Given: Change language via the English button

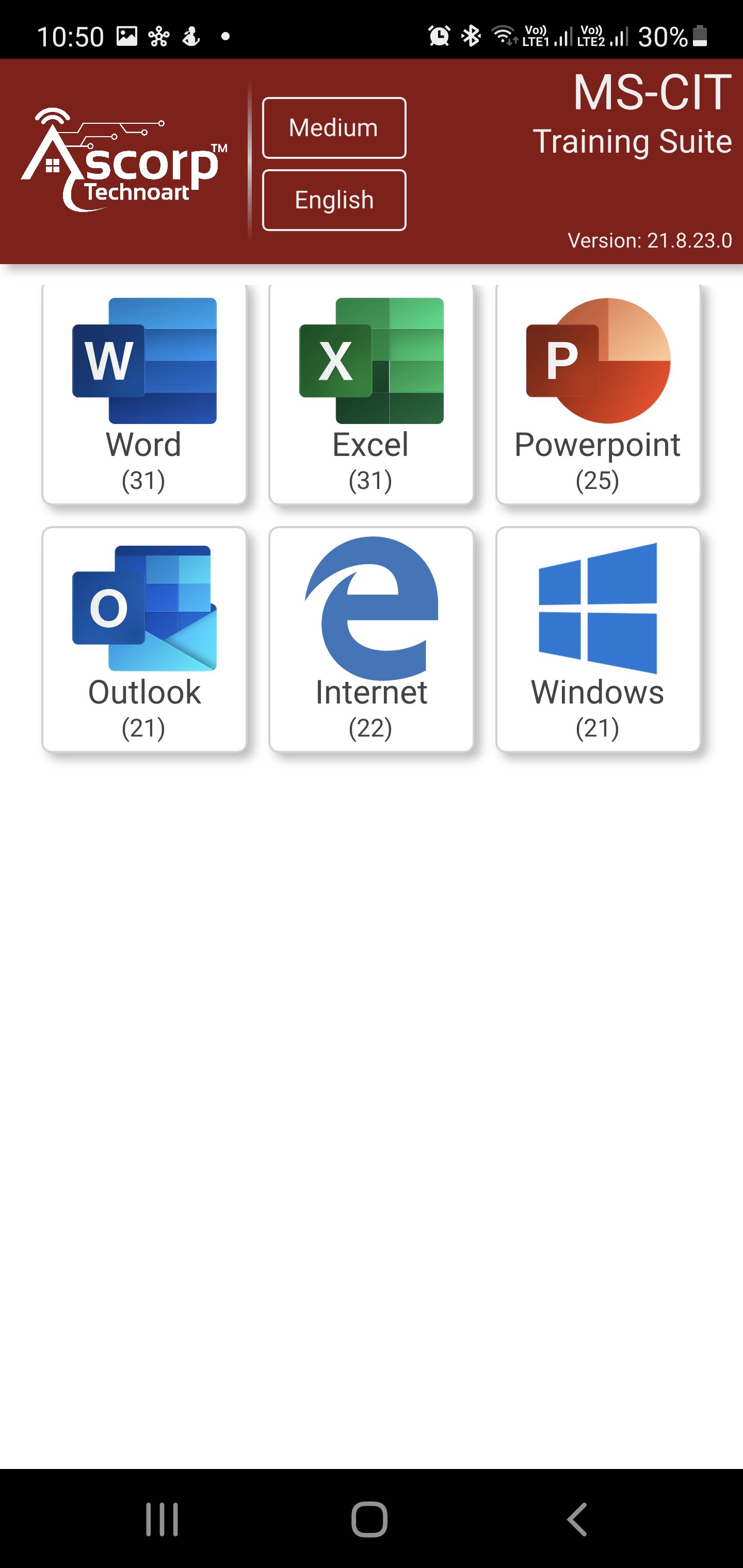Looking at the screenshot, I should tap(334, 200).
